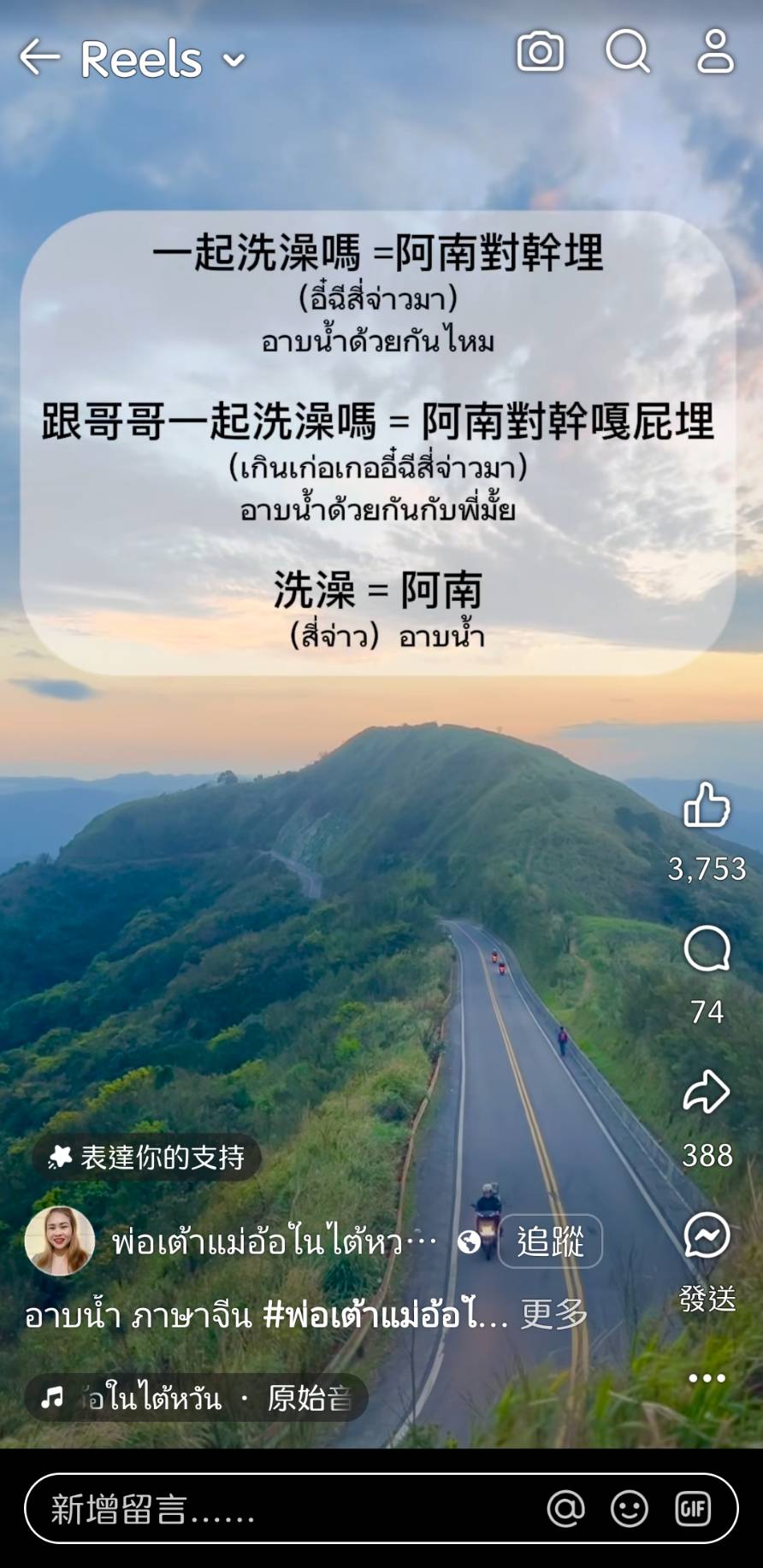This screenshot has width=763, height=1568.
Task: Open the camera to create a reel
Action: (541, 52)
